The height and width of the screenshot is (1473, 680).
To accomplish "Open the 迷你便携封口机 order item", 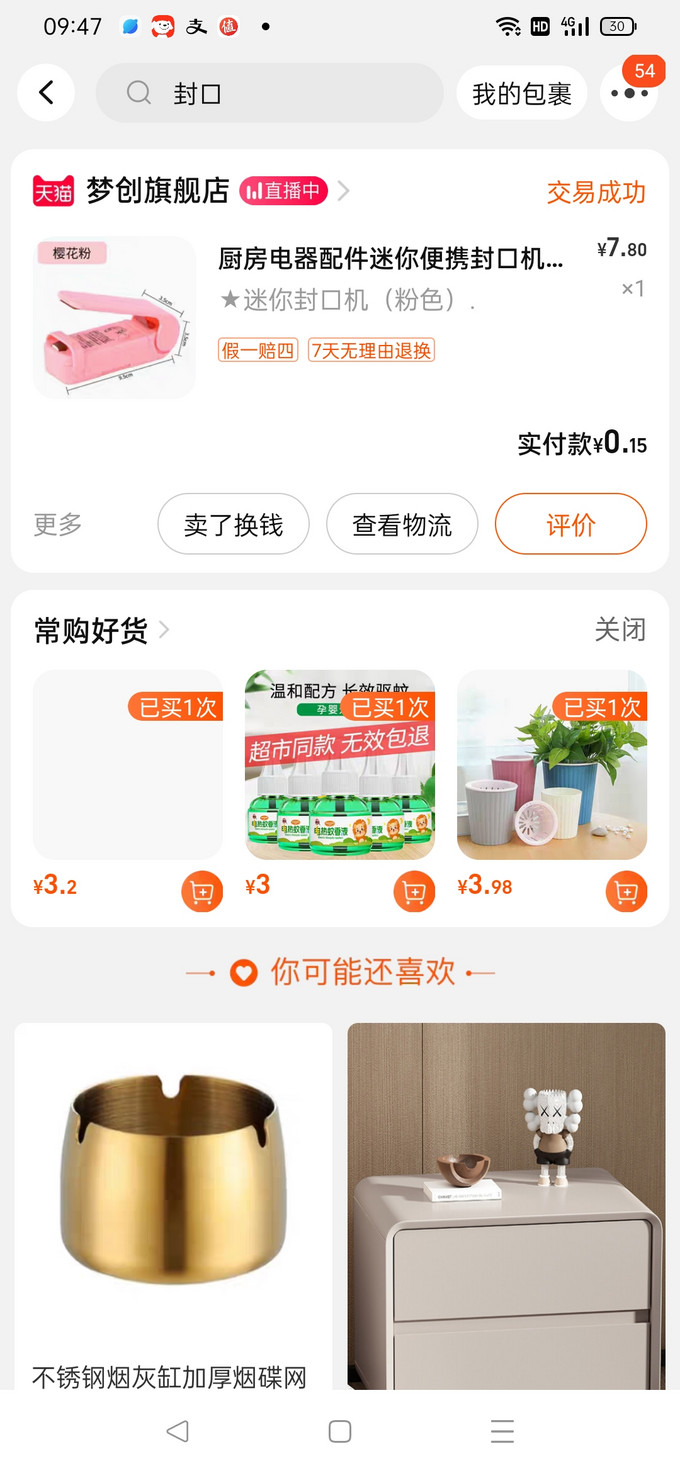I will point(390,260).
